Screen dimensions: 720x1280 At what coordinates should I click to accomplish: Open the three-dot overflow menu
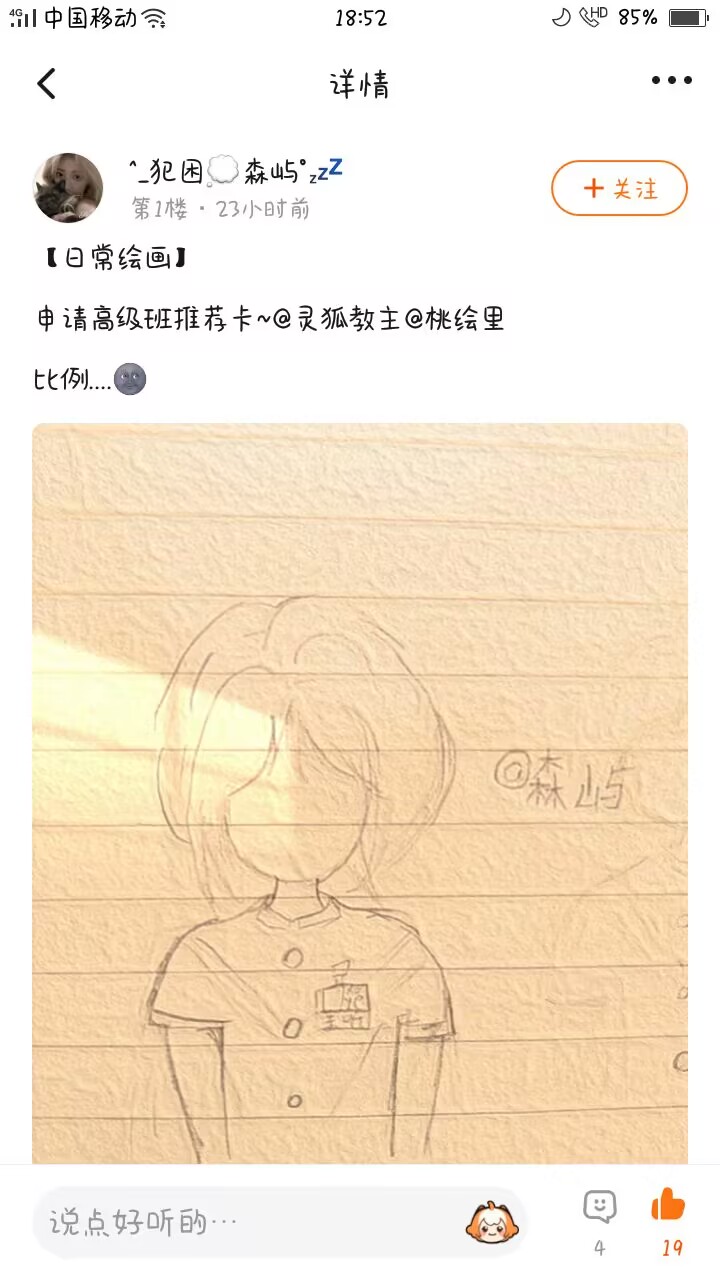pos(671,81)
